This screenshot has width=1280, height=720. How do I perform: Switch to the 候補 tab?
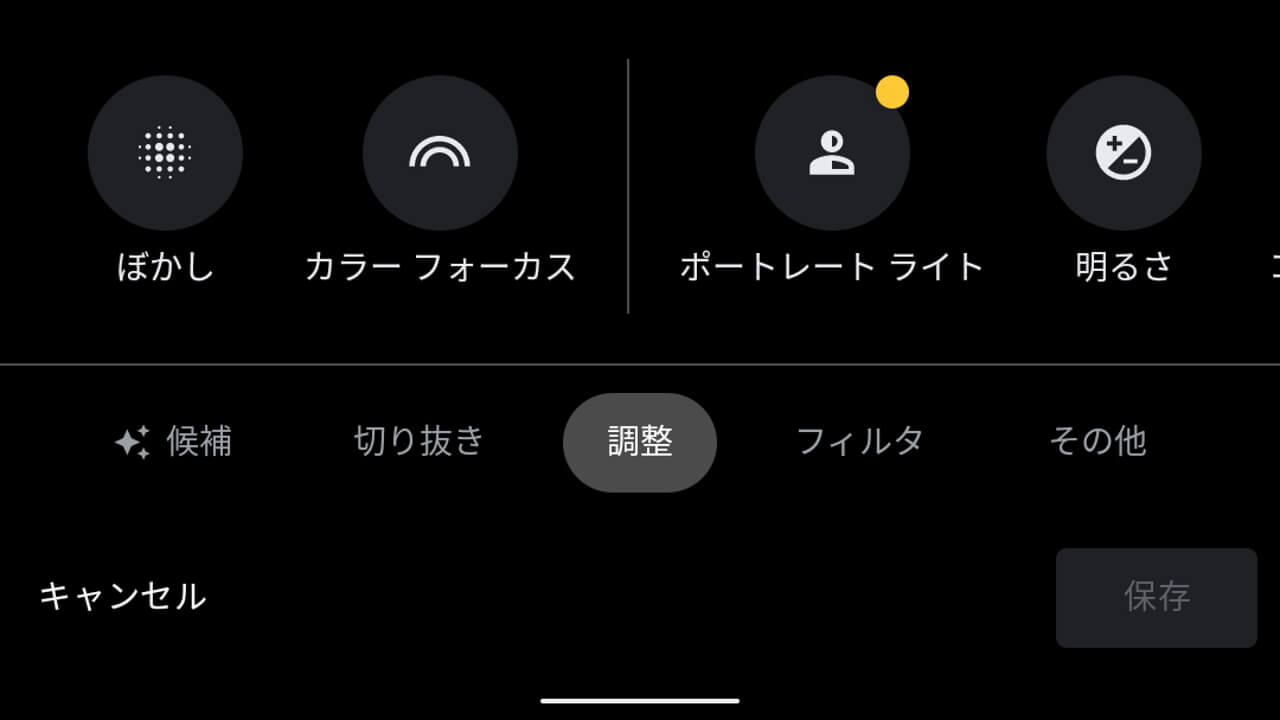click(174, 441)
